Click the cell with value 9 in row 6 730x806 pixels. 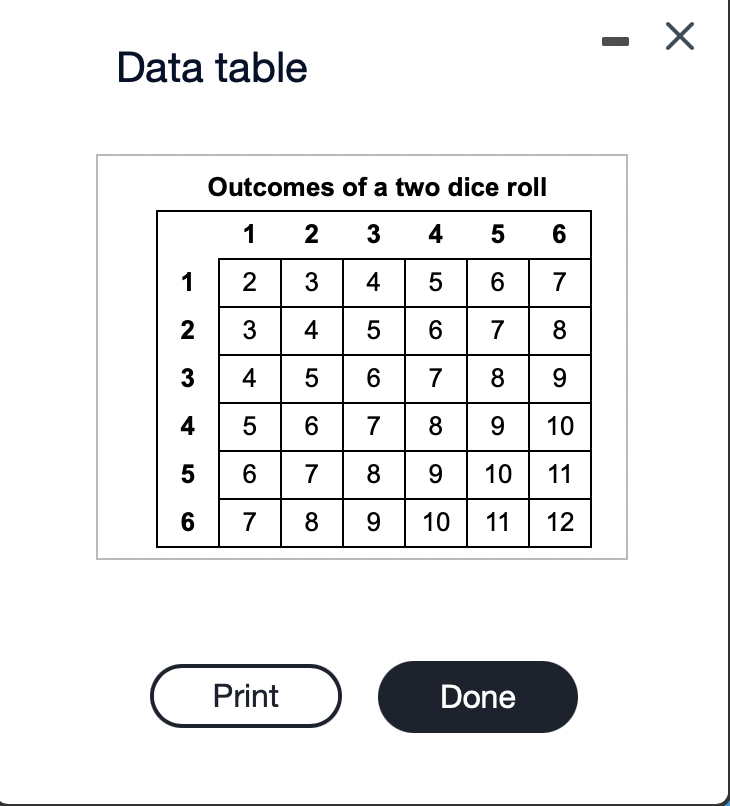pos(373,522)
